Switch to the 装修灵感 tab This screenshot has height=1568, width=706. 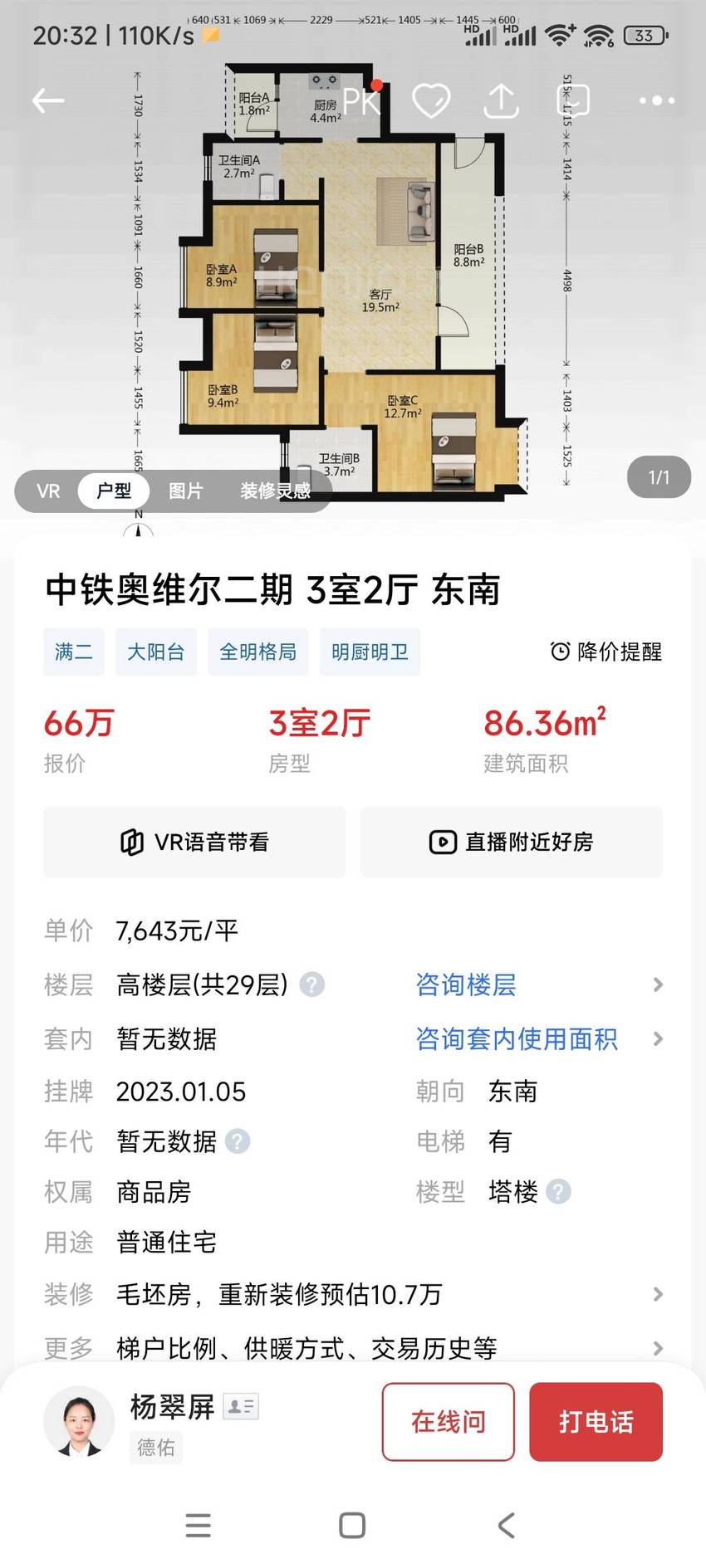click(276, 491)
